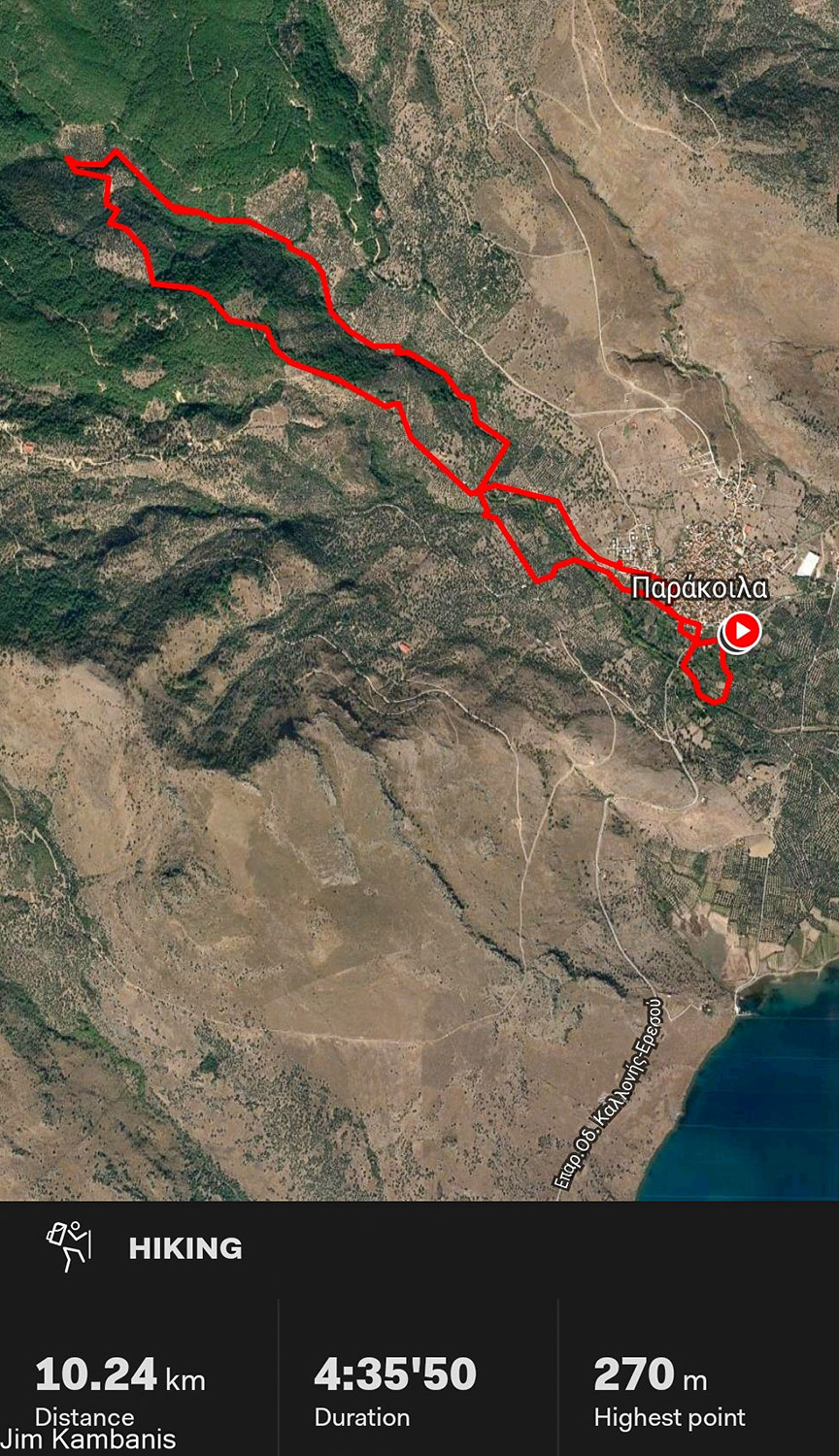Play the route animation on the map
The image size is (839, 1456).
pos(742,632)
